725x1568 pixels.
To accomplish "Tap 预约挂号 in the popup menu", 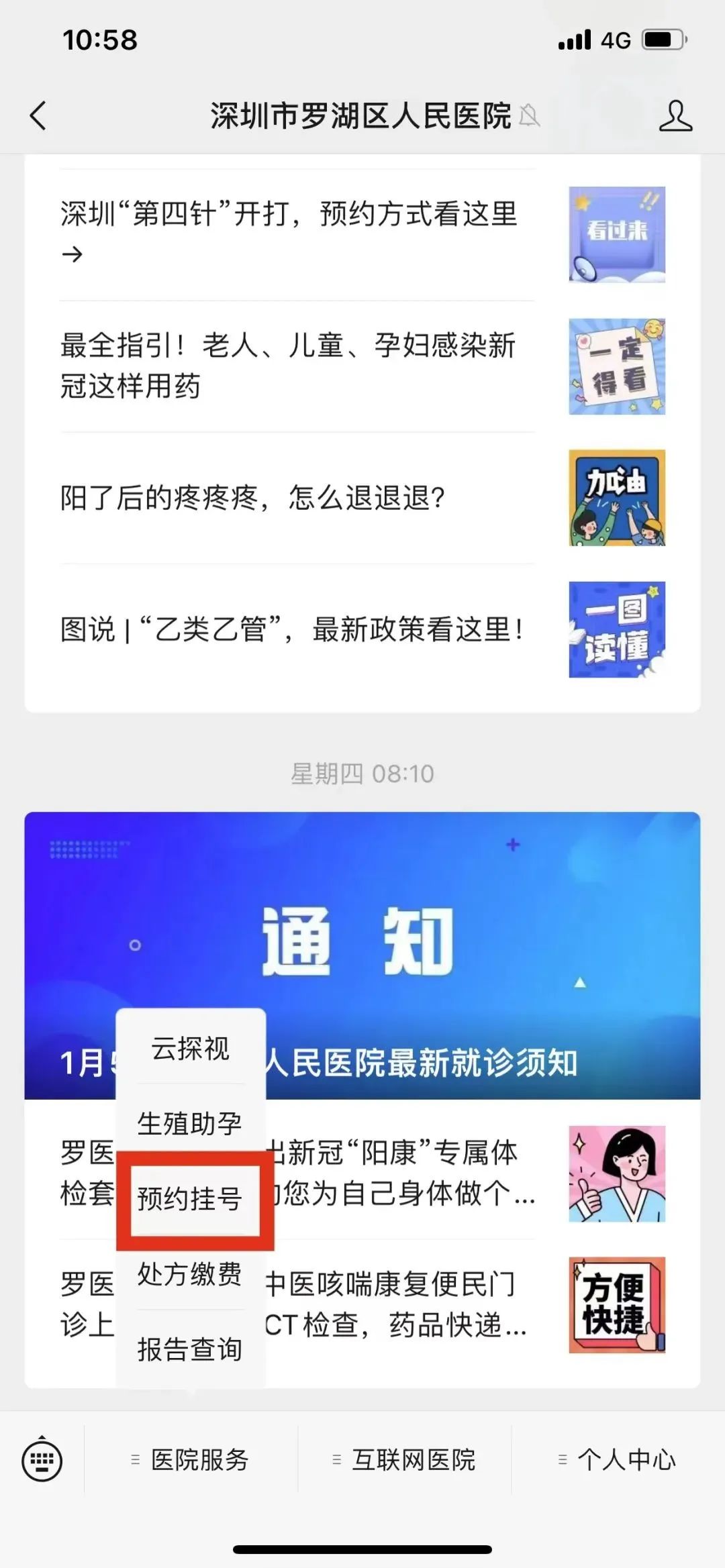I will click(191, 1199).
